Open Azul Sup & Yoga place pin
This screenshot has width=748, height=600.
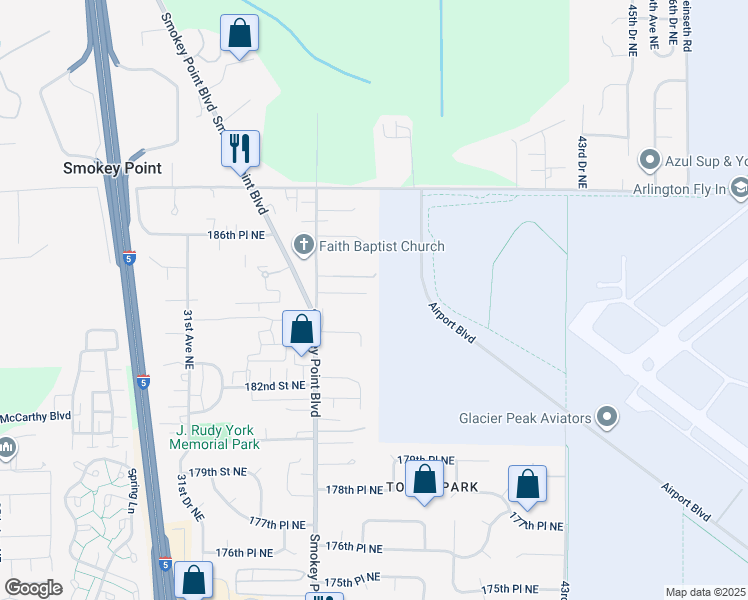649,160
